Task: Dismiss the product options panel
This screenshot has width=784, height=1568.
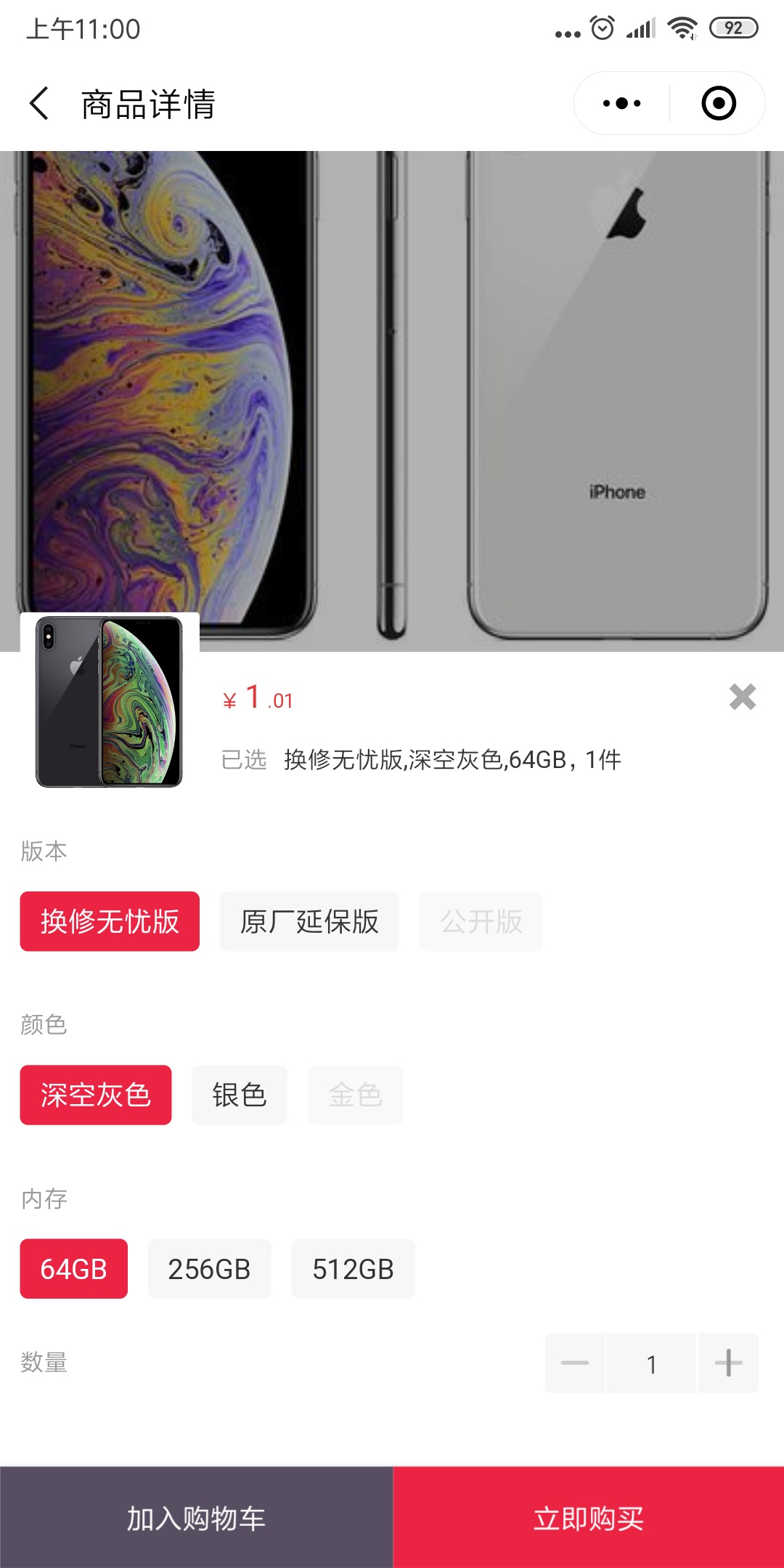Action: click(x=742, y=697)
